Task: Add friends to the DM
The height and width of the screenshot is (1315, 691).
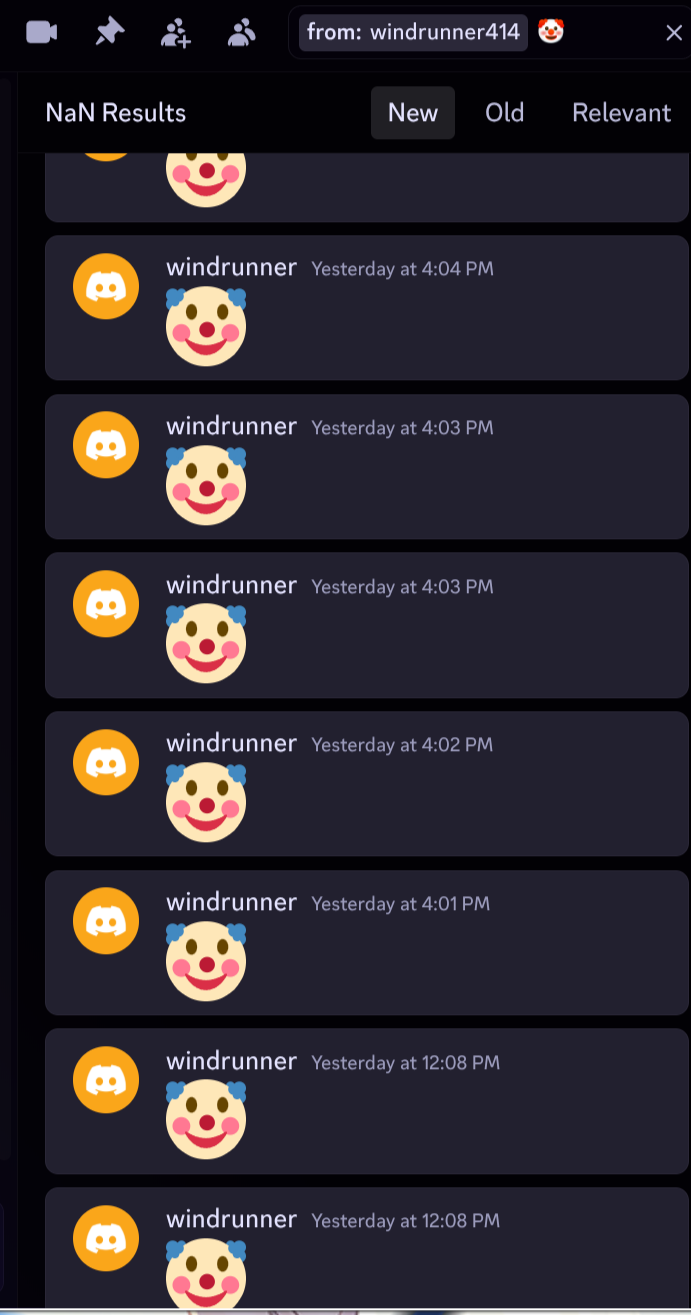Action: tap(176, 34)
